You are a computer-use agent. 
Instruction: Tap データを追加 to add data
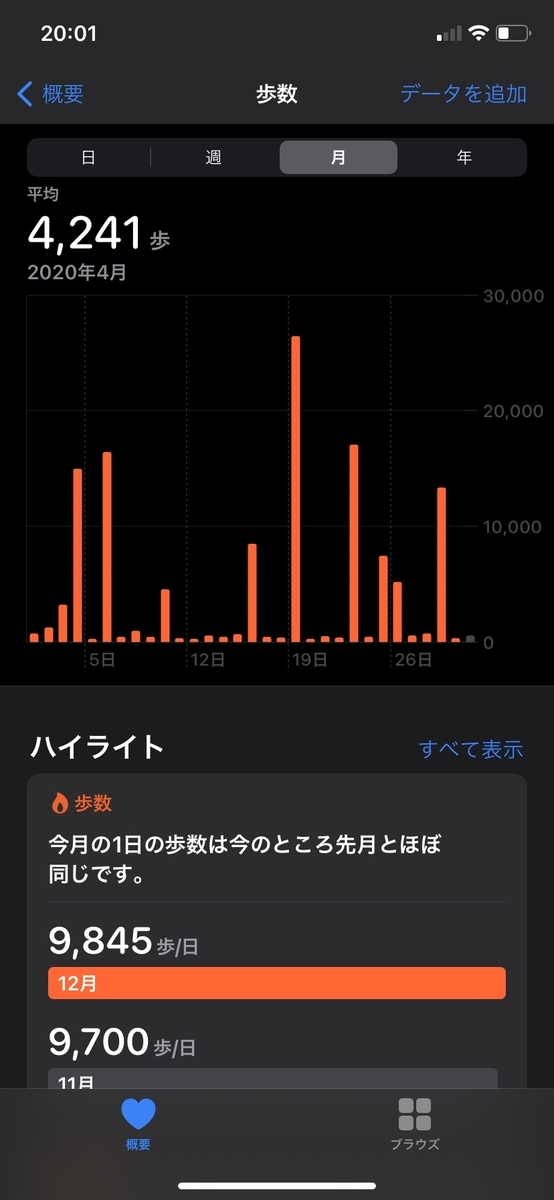pos(463,94)
